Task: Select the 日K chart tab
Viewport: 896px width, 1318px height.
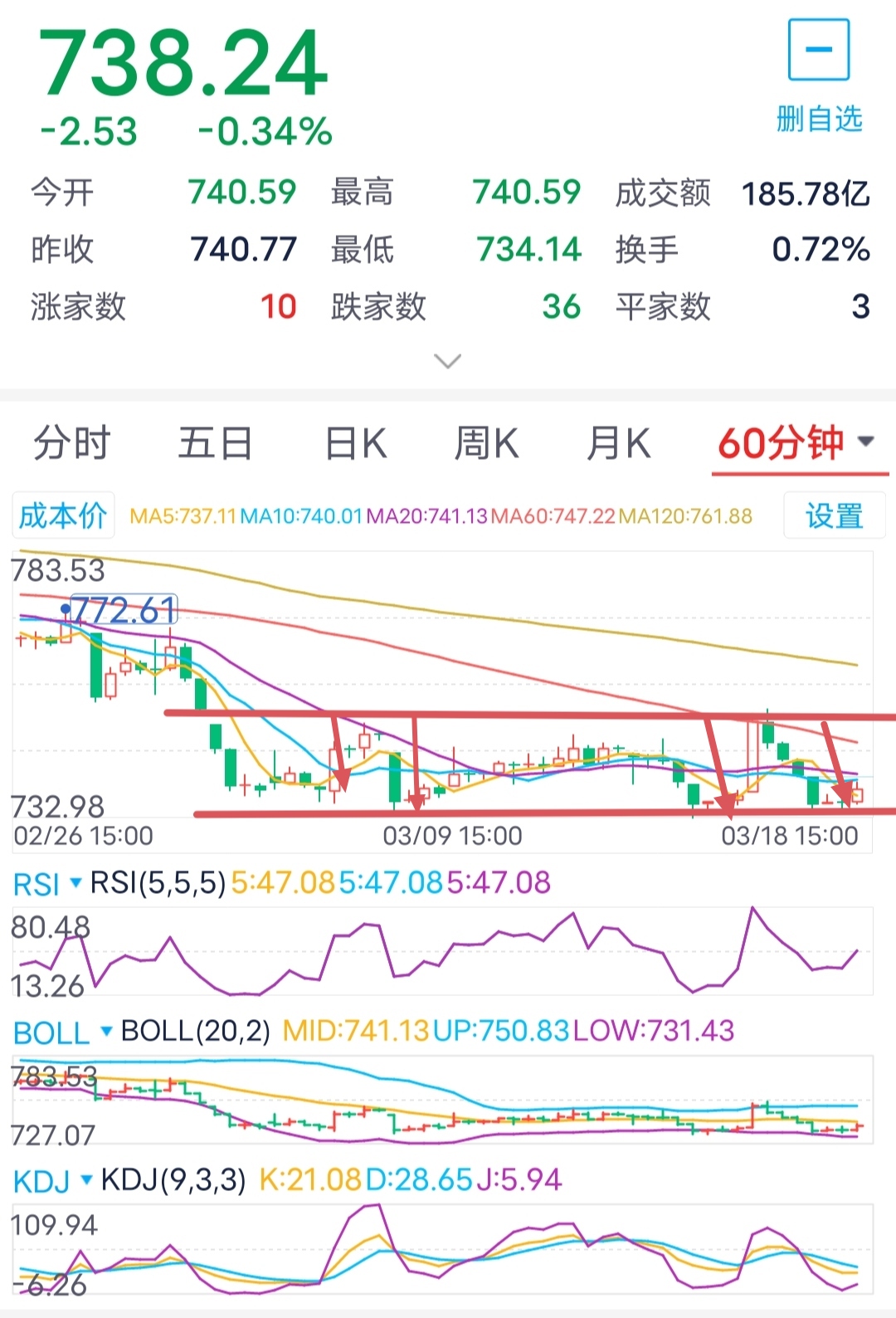Action: coord(356,442)
